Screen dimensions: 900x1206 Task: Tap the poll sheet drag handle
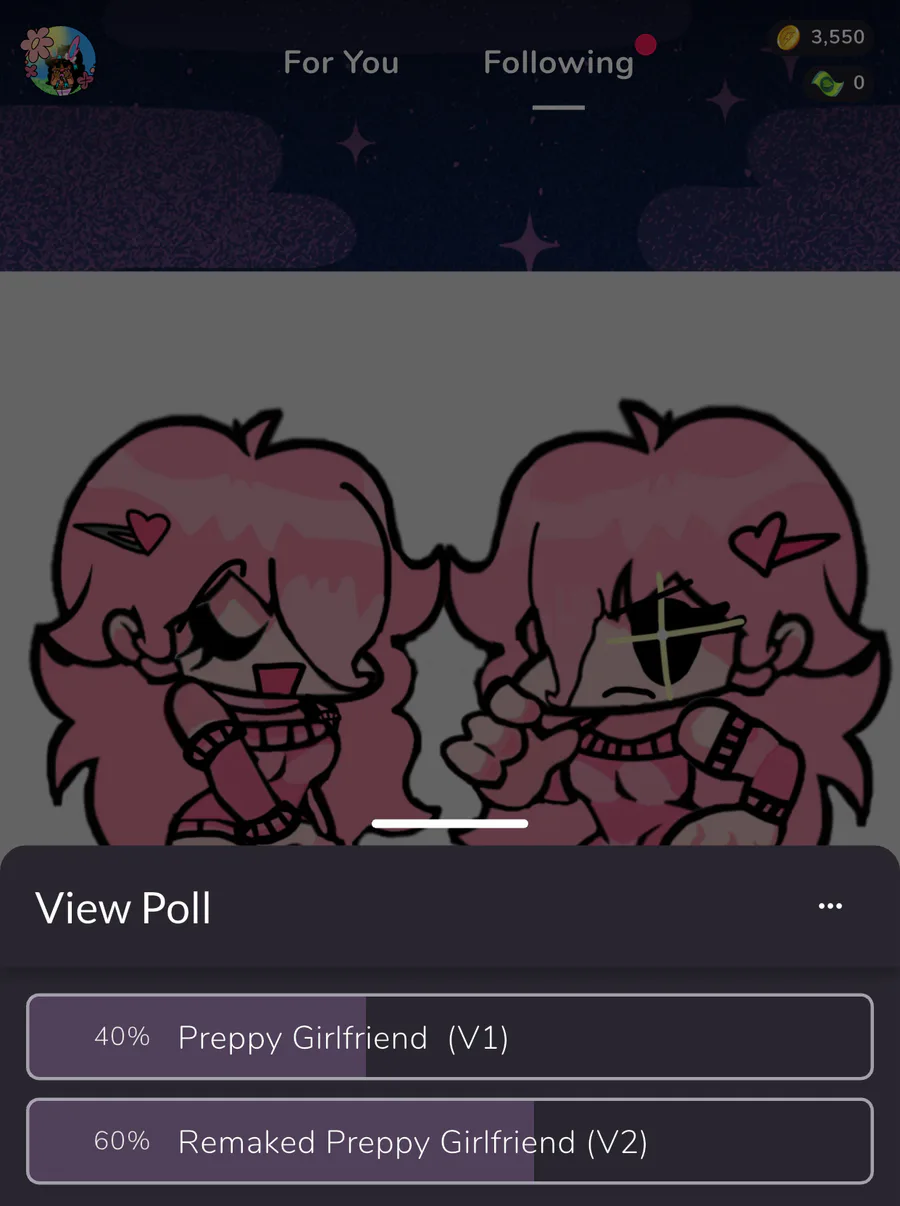click(x=450, y=824)
